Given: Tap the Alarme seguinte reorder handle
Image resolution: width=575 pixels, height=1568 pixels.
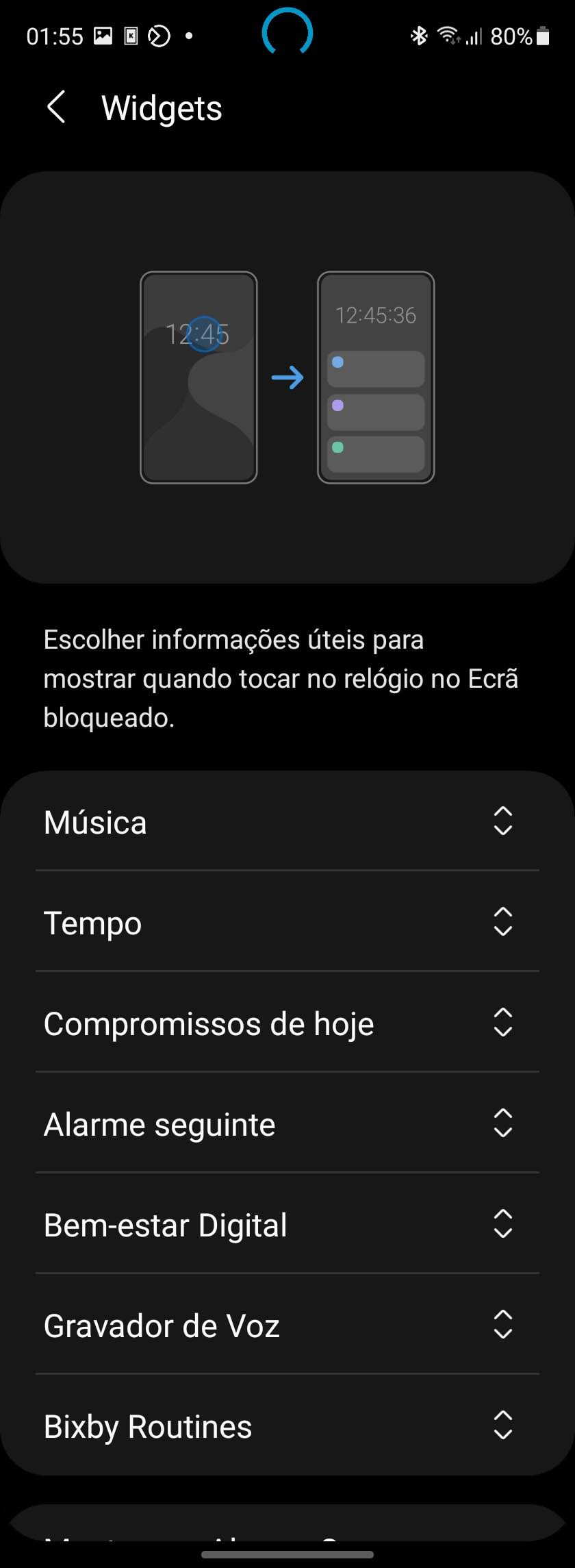Looking at the screenshot, I should [x=503, y=1123].
